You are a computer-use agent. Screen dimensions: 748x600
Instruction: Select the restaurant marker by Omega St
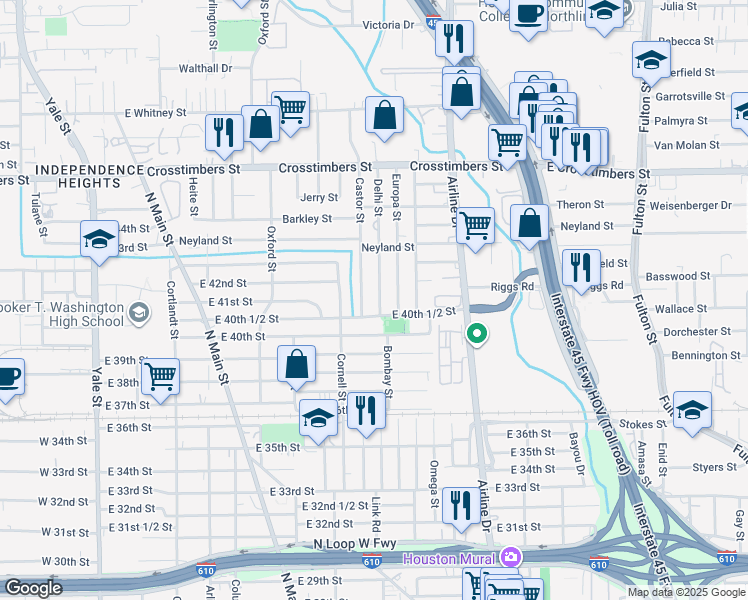461,508
